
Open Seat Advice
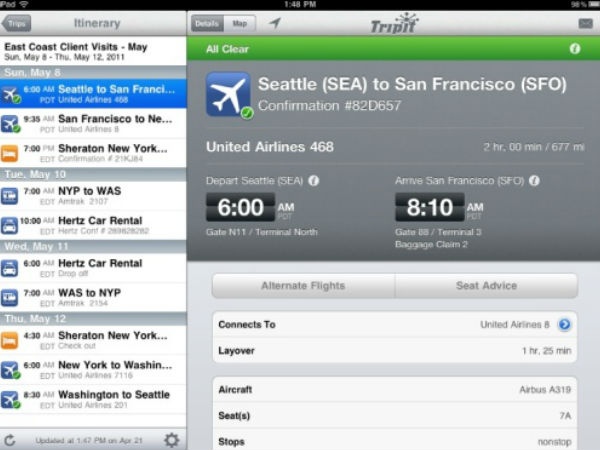point(486,286)
